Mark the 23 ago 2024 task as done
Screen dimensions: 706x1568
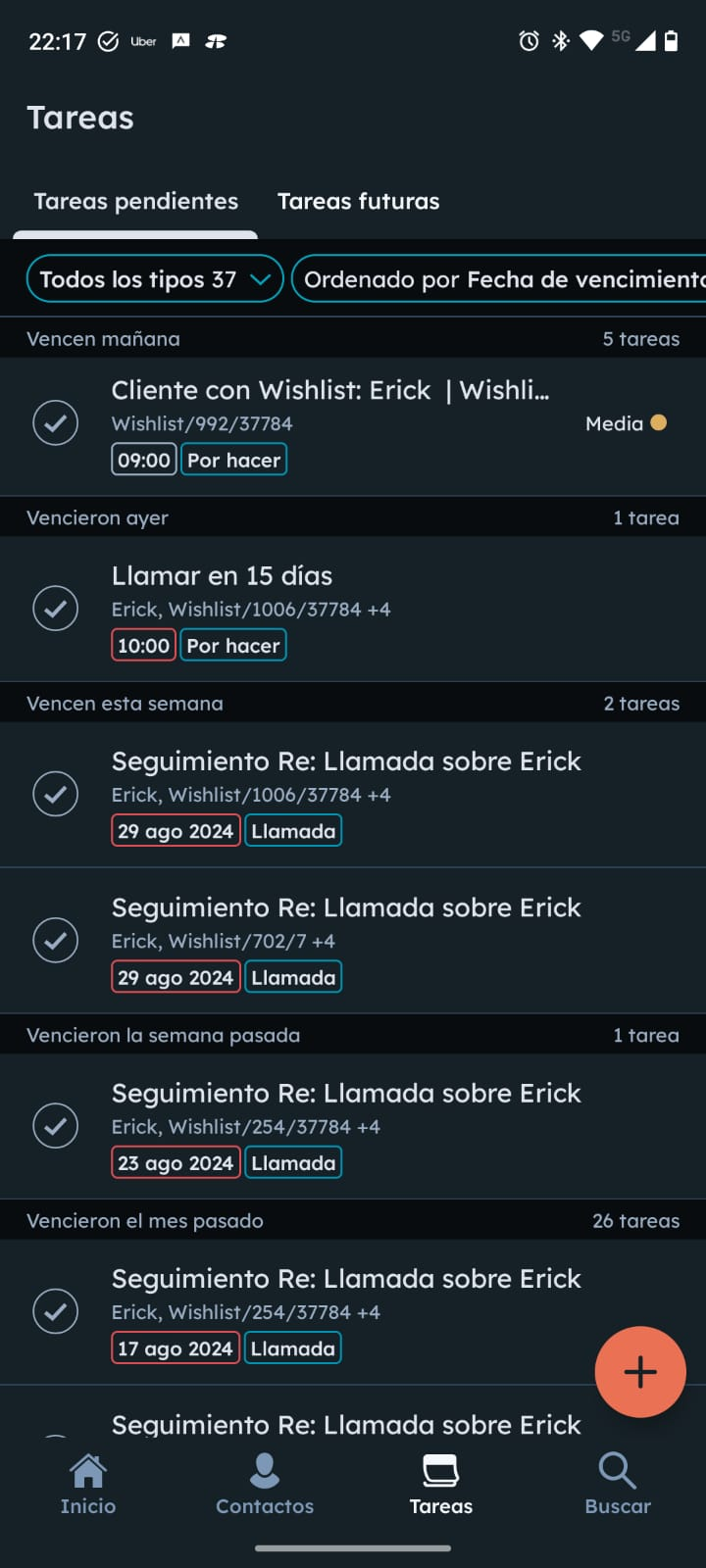[56, 1125]
